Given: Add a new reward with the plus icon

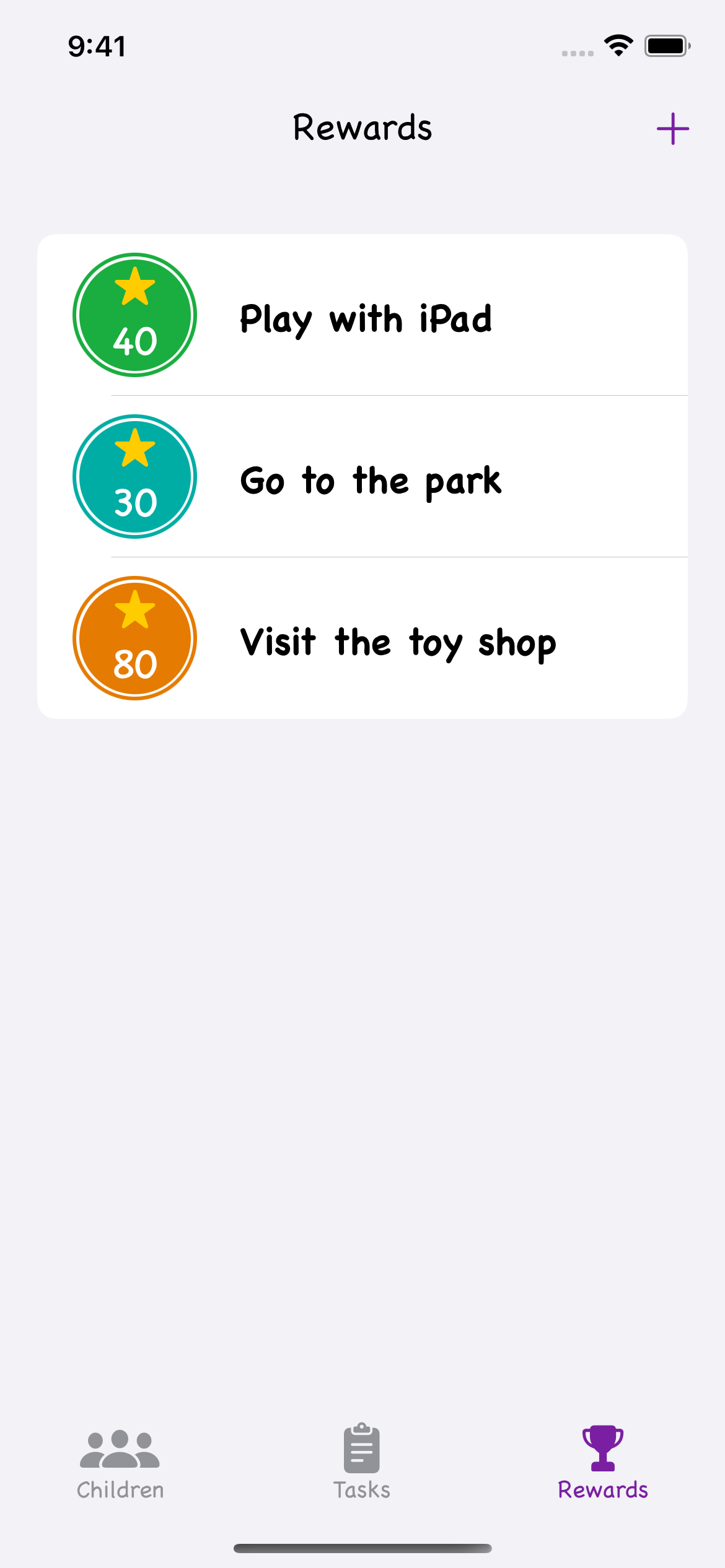Looking at the screenshot, I should tap(672, 129).
